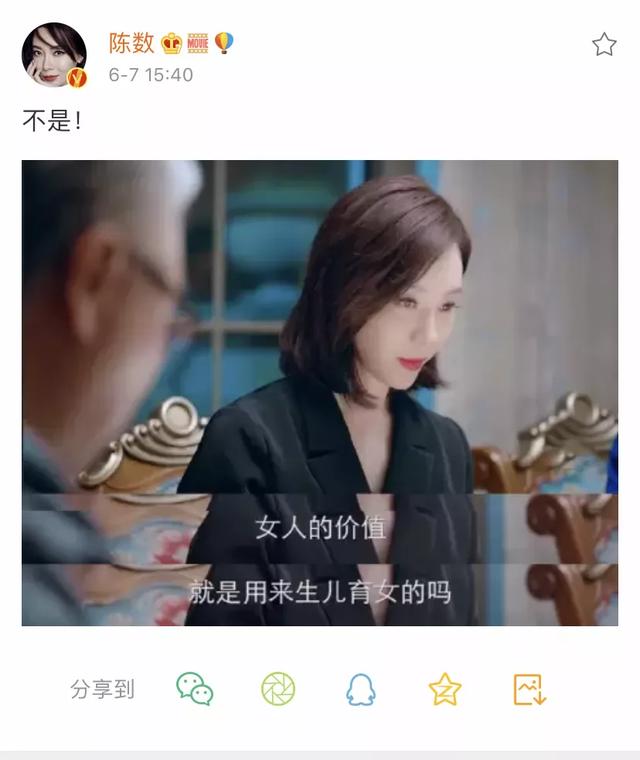640x760 pixels.
Task: Share the post to WeChat
Action: [x=195, y=689]
